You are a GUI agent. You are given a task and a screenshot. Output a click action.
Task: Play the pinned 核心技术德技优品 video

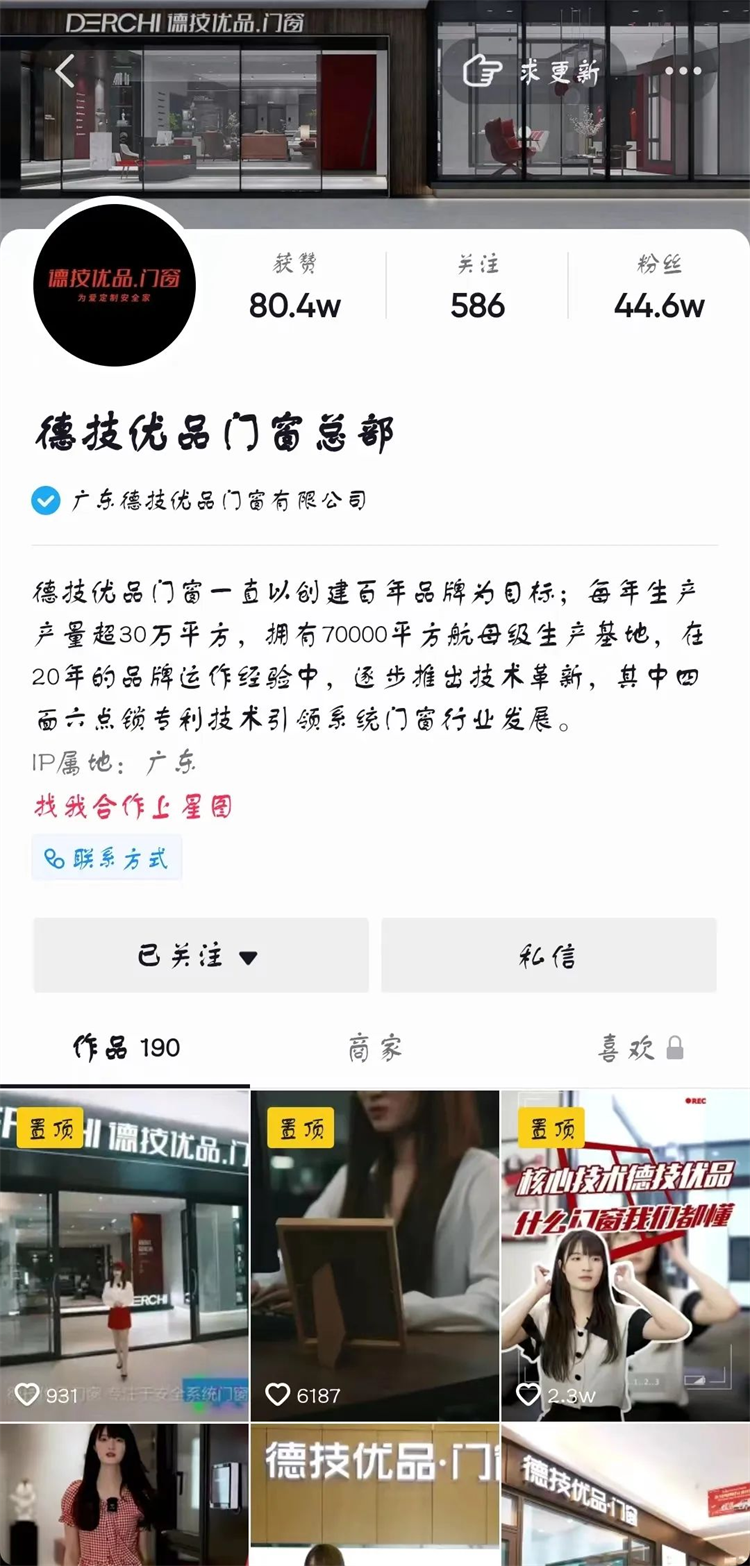pos(625,1255)
